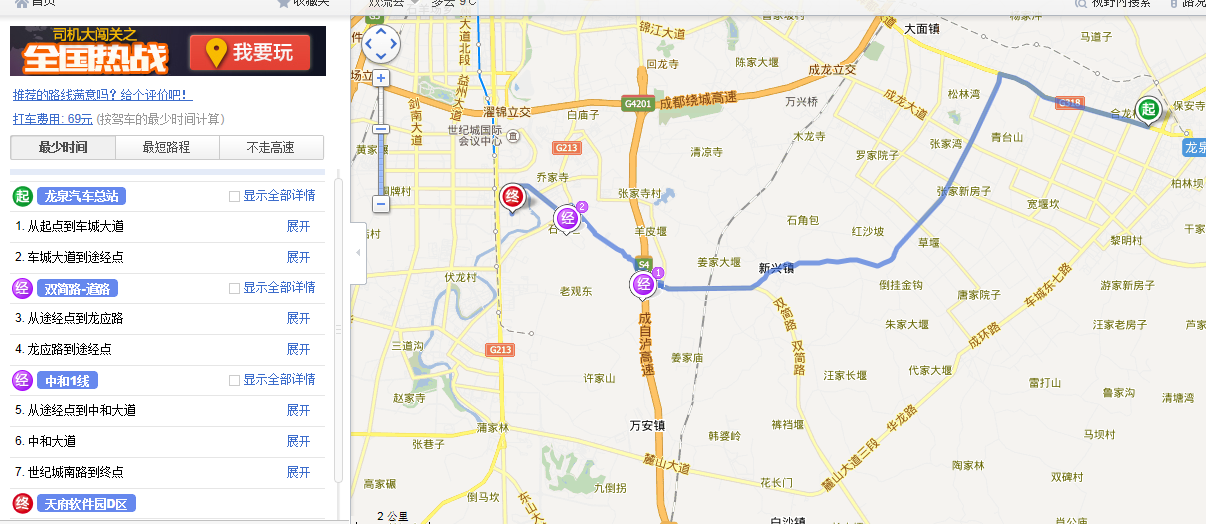Open the 打车费用 69元 taxi fare link

click(x=52, y=119)
